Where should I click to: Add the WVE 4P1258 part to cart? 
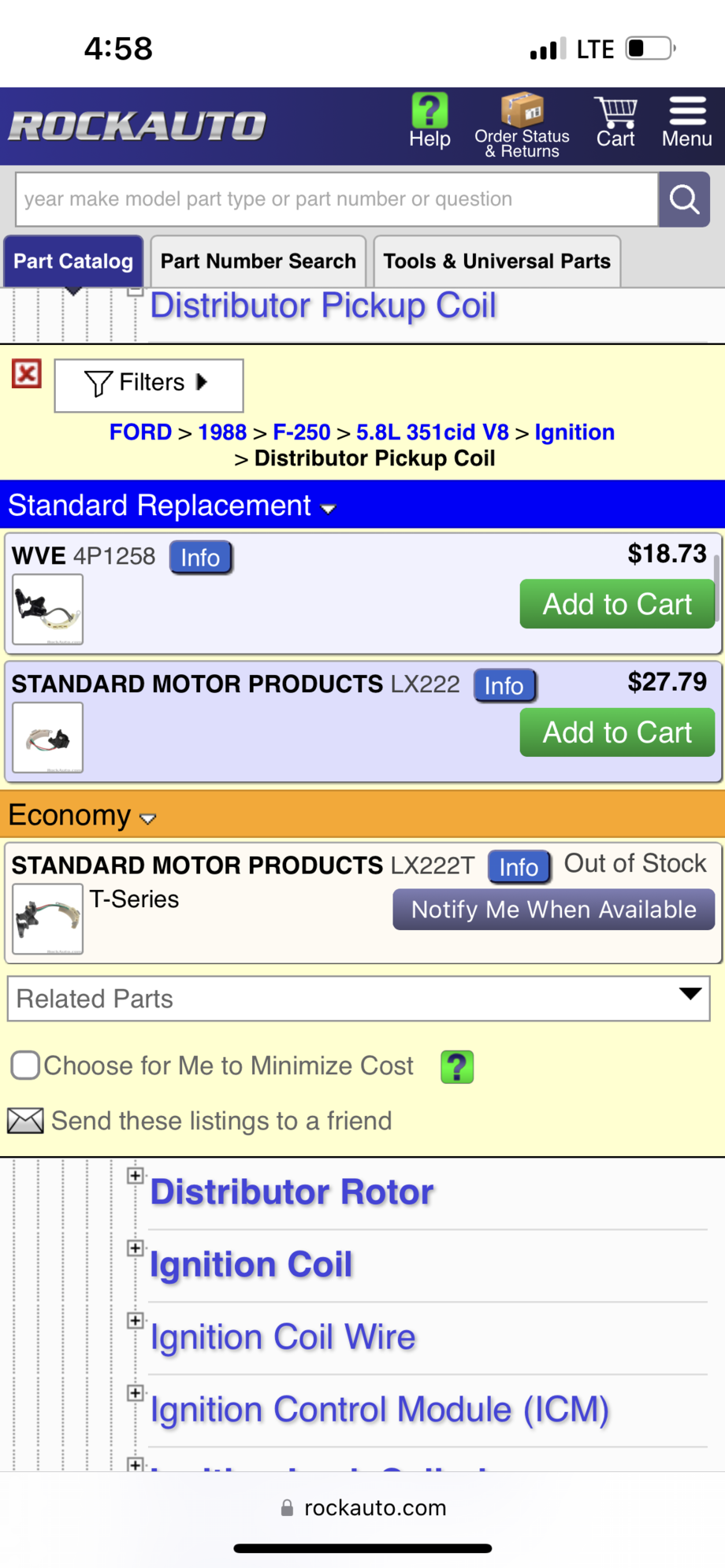point(616,603)
